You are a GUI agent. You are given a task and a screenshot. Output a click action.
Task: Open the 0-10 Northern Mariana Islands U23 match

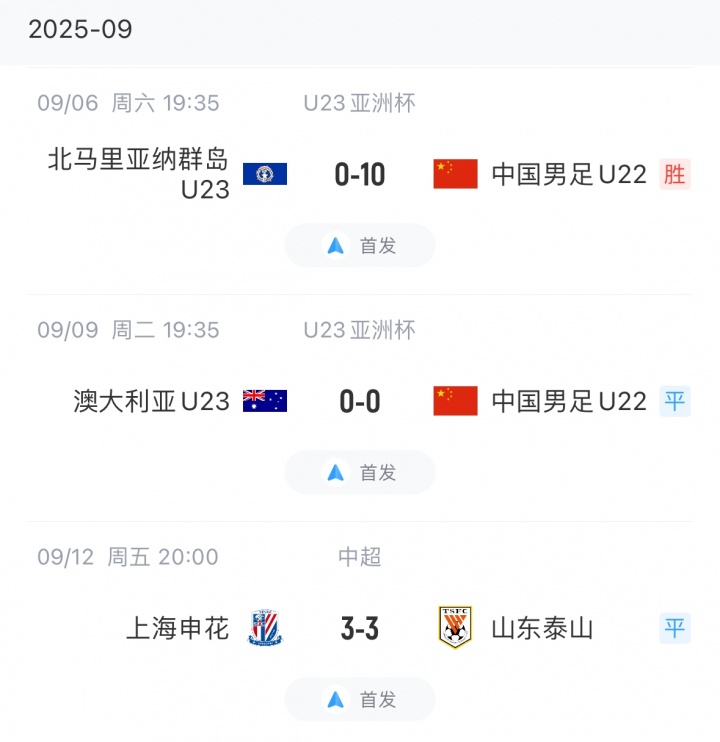[359, 175]
